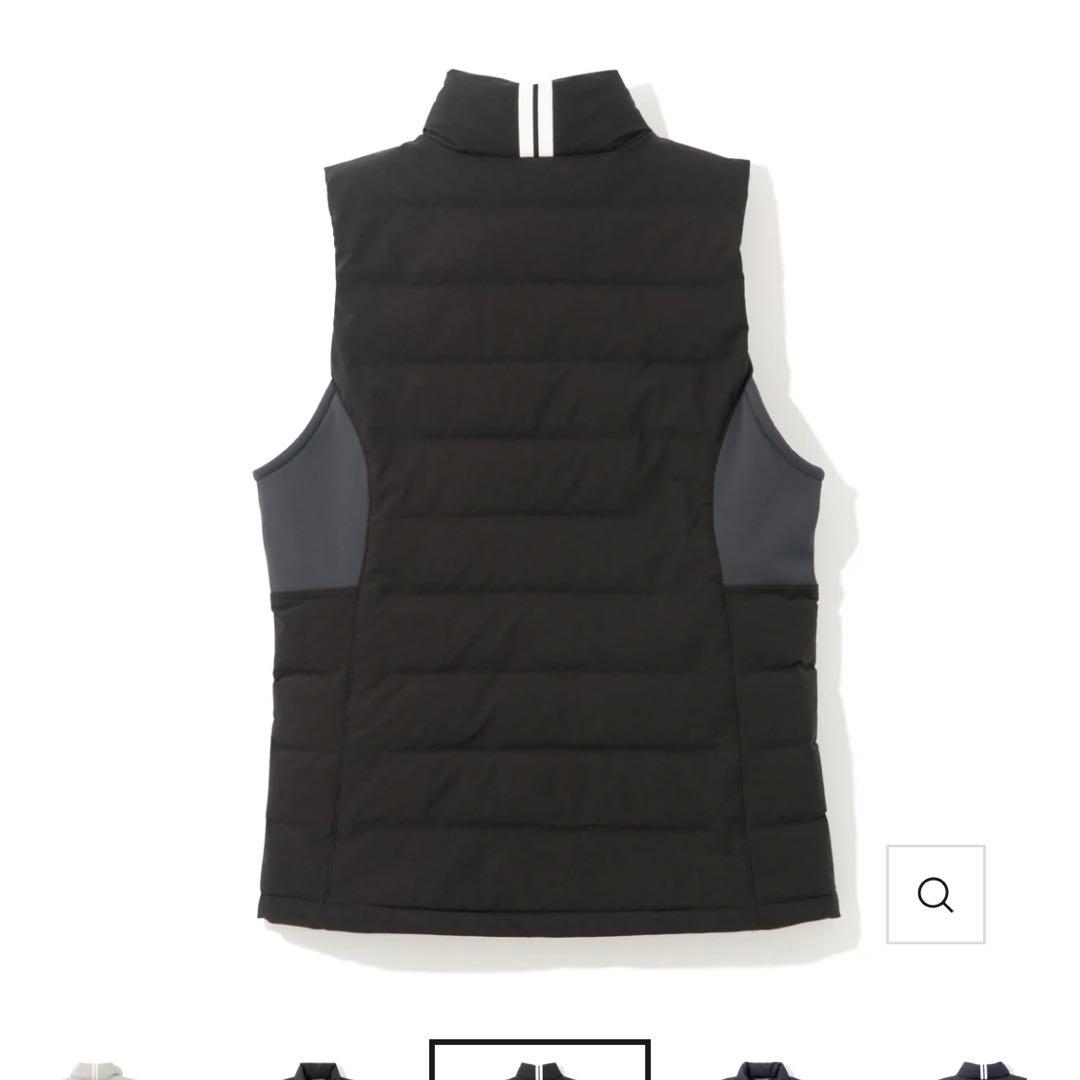Image resolution: width=1080 pixels, height=1080 pixels.
Task: Select the light gray vest thumbnail
Action: coord(100,1068)
